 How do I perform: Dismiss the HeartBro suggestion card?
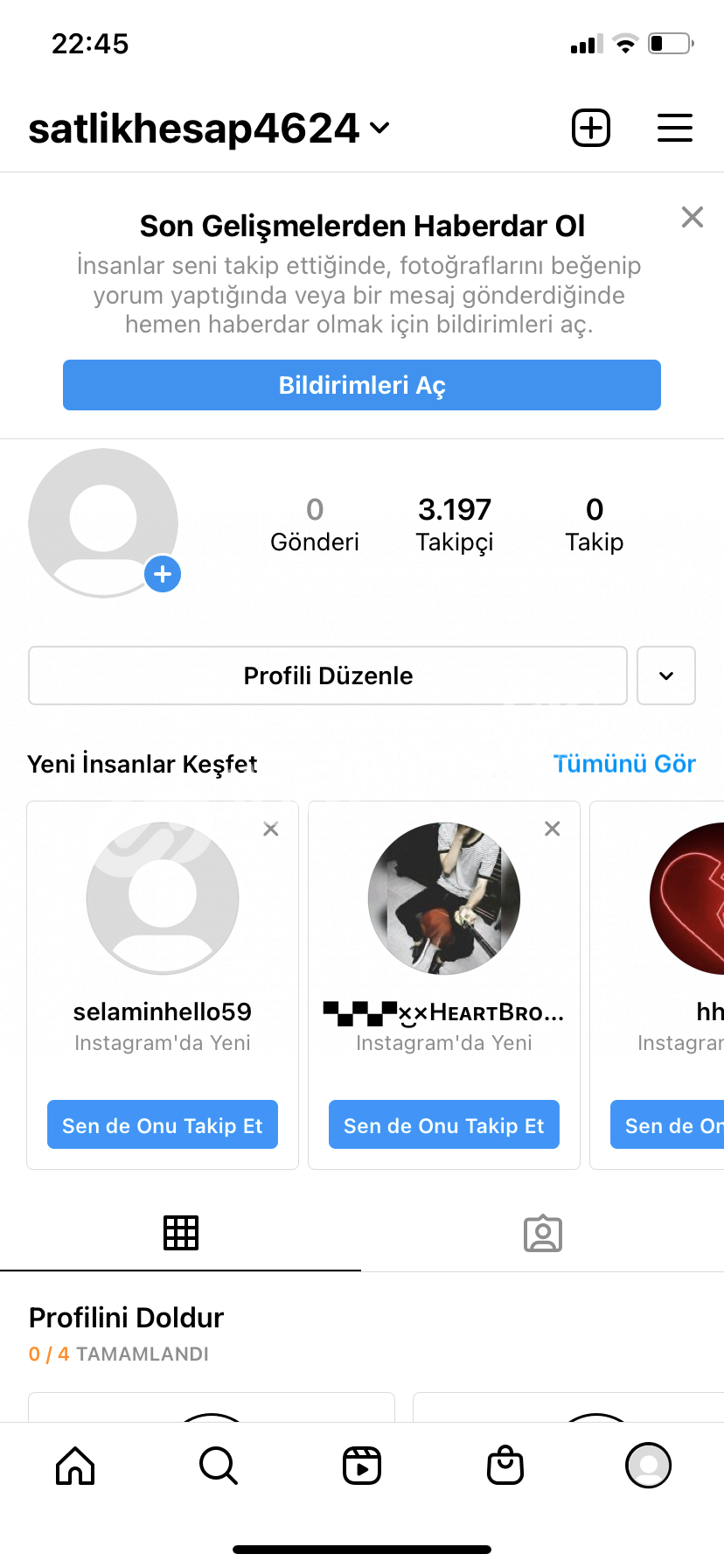(553, 829)
